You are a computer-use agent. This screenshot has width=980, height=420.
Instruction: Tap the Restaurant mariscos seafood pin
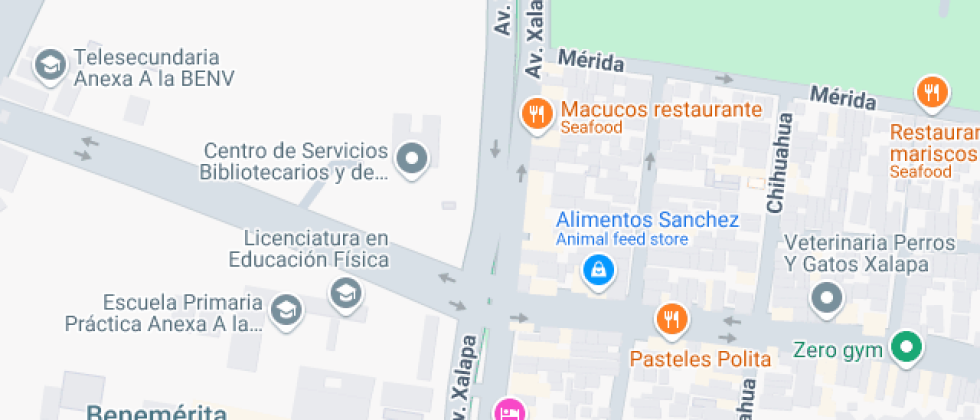coord(931,94)
